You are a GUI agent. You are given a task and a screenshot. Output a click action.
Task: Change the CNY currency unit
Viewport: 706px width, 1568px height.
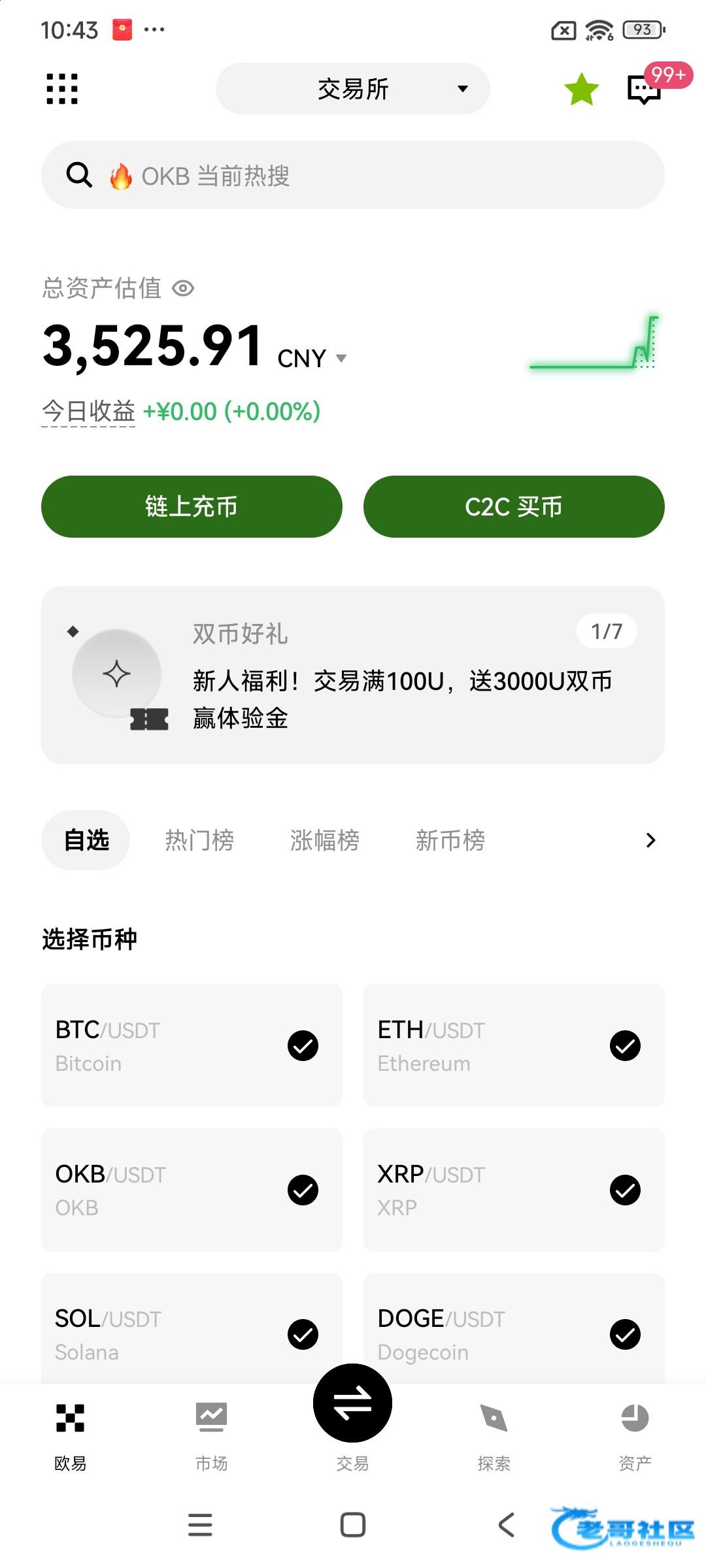click(x=312, y=358)
